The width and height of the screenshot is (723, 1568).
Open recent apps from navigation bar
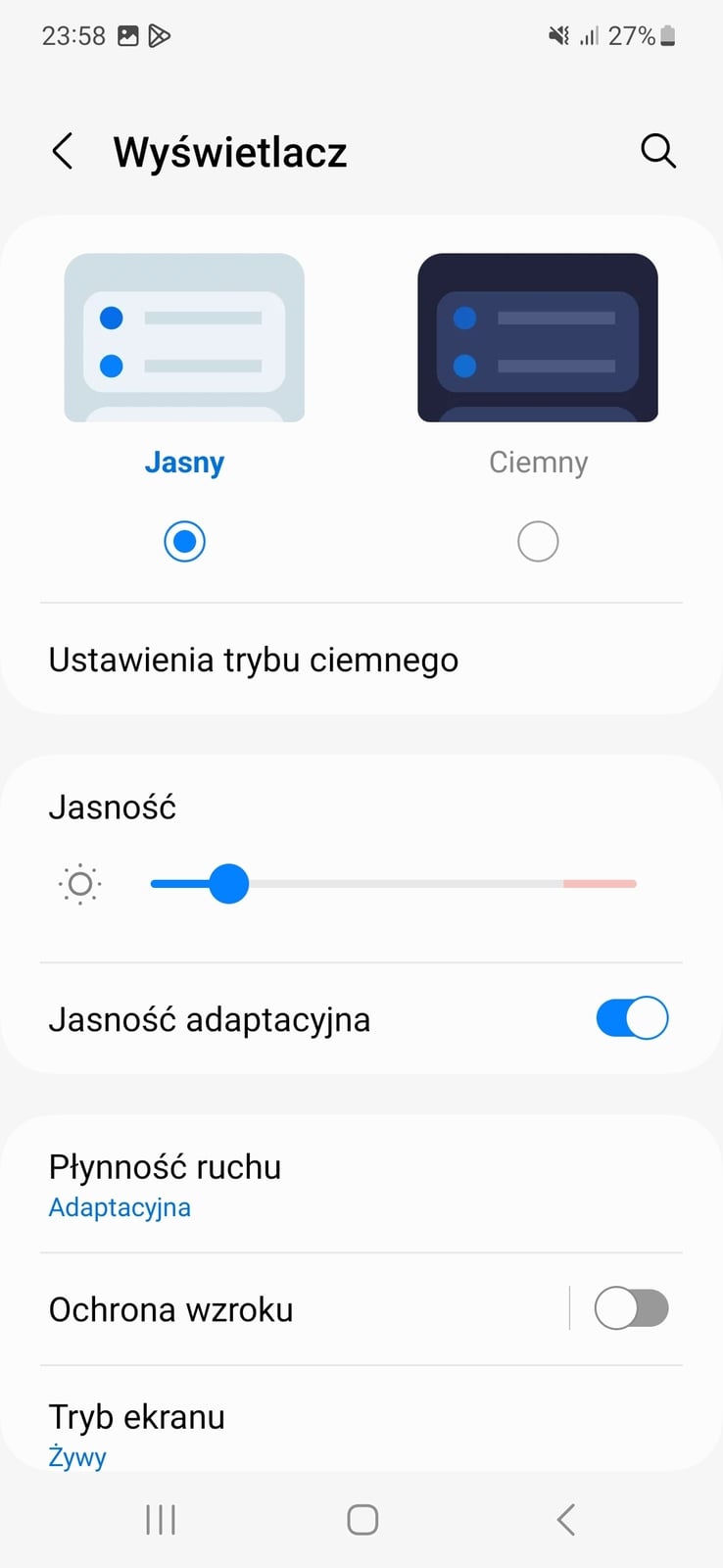pos(161,1519)
